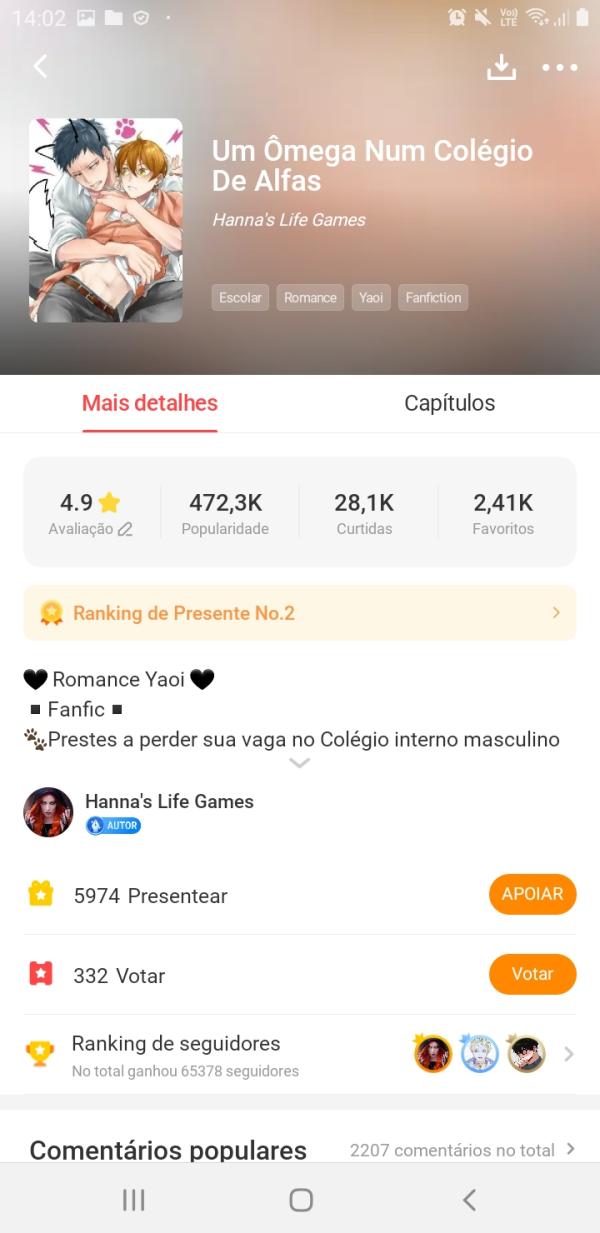This screenshot has height=1233, width=600.
Task: Open the three-dot overflow menu
Action: coord(560,67)
